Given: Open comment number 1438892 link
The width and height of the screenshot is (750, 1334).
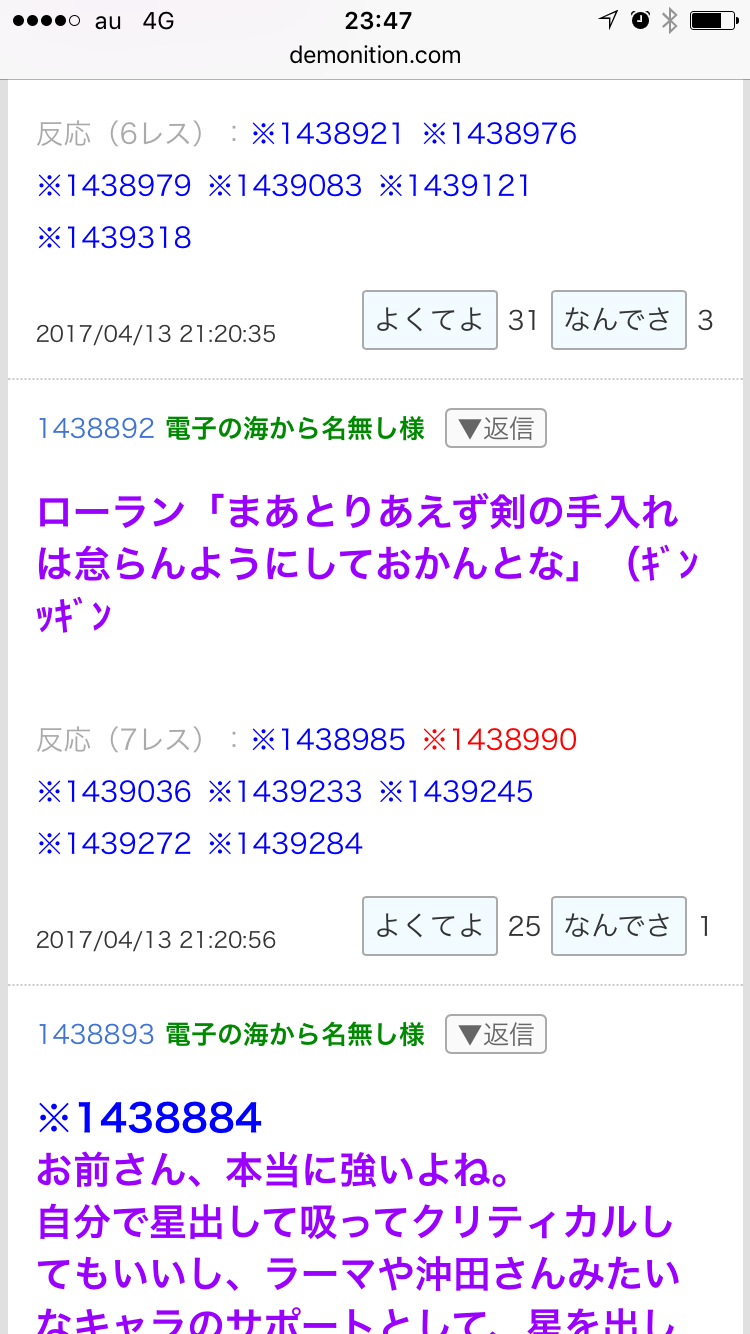Looking at the screenshot, I should pos(95,429).
